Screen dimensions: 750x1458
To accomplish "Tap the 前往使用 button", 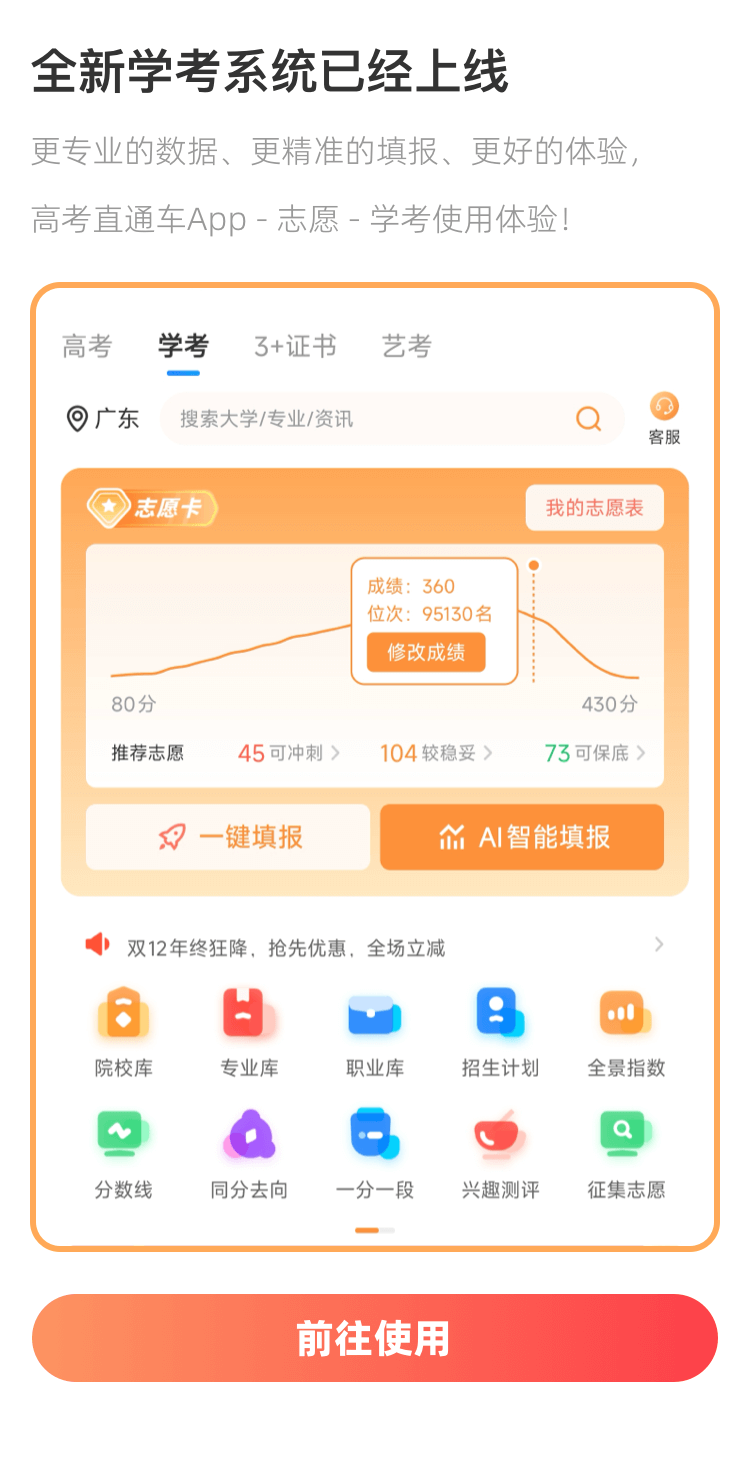I will [x=374, y=1338].
